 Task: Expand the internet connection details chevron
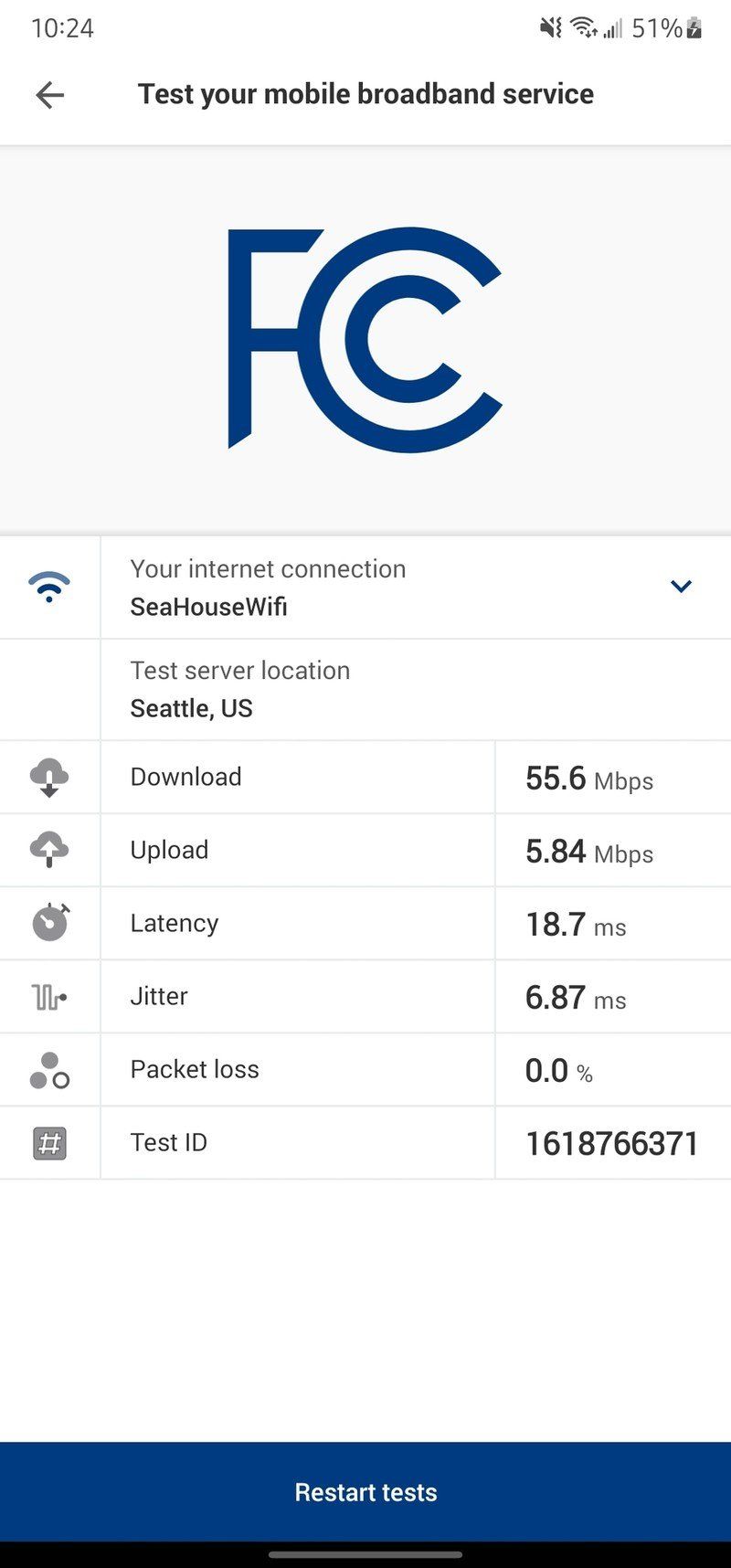[x=681, y=586]
